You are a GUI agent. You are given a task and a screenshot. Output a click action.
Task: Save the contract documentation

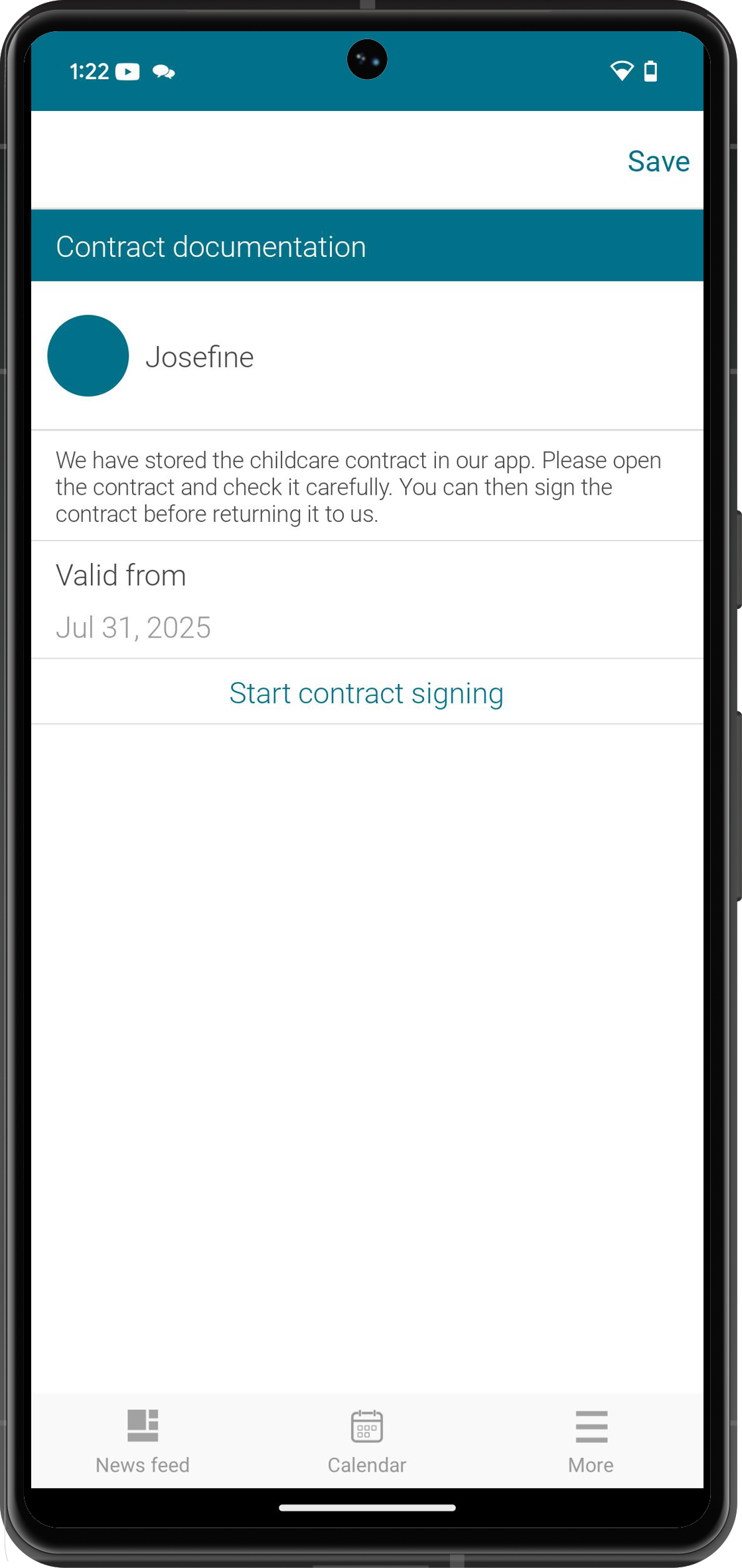[658, 161]
